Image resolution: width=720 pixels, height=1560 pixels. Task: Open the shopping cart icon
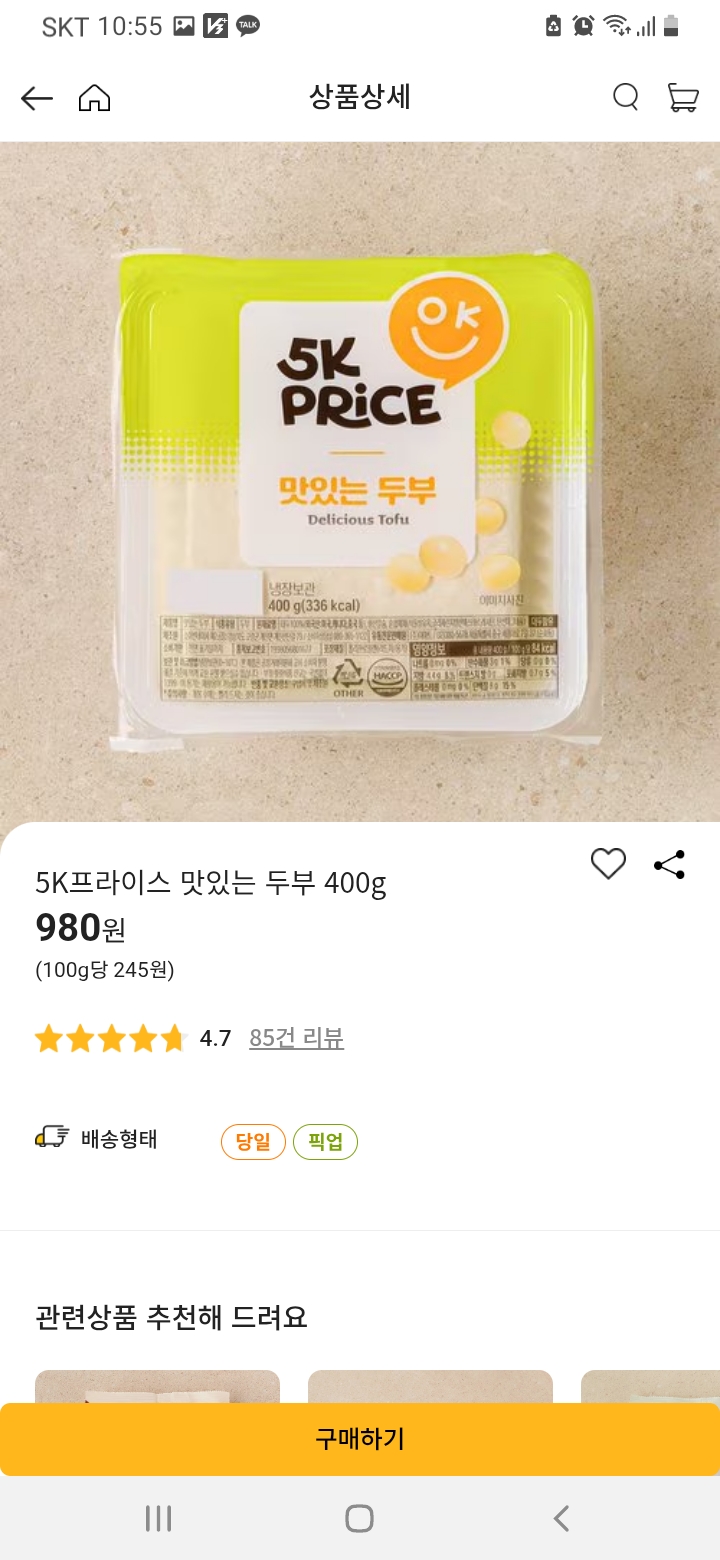click(684, 98)
